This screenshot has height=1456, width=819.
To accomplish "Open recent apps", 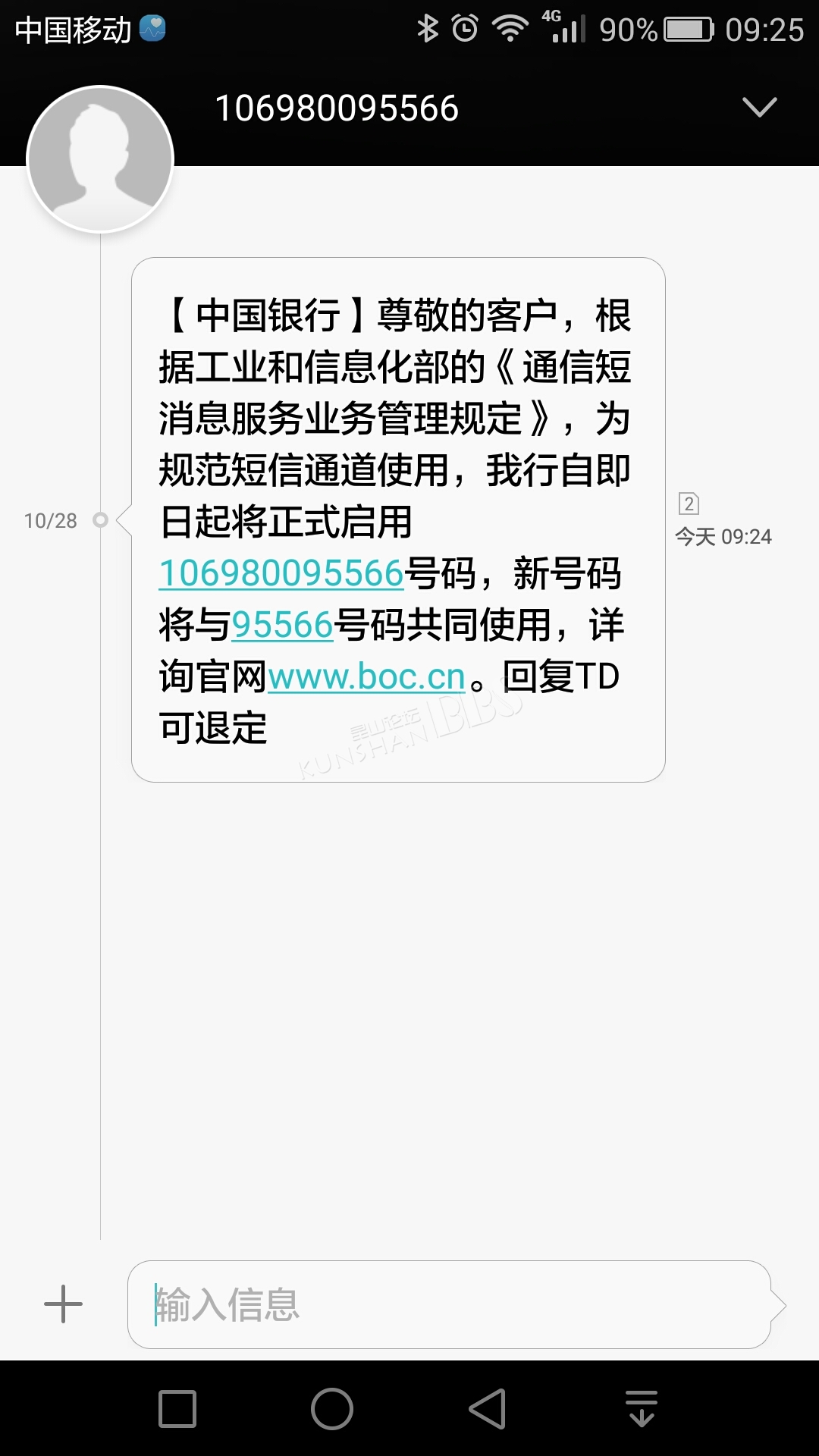I will coord(177,1409).
